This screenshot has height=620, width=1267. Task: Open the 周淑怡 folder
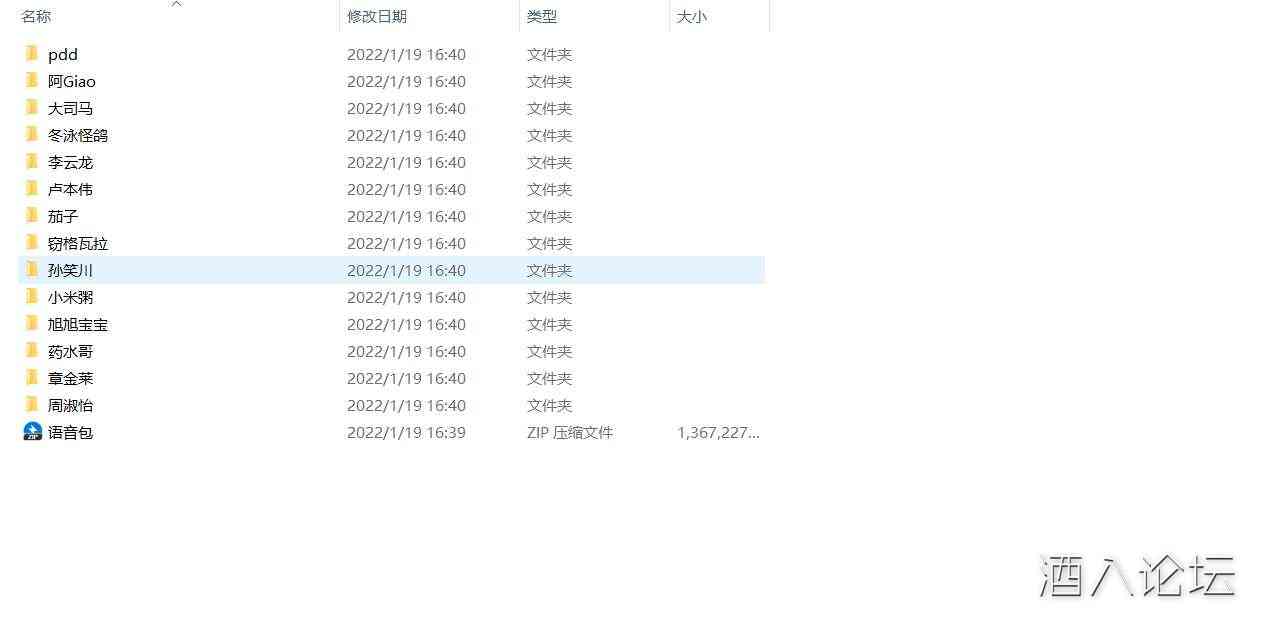point(70,406)
